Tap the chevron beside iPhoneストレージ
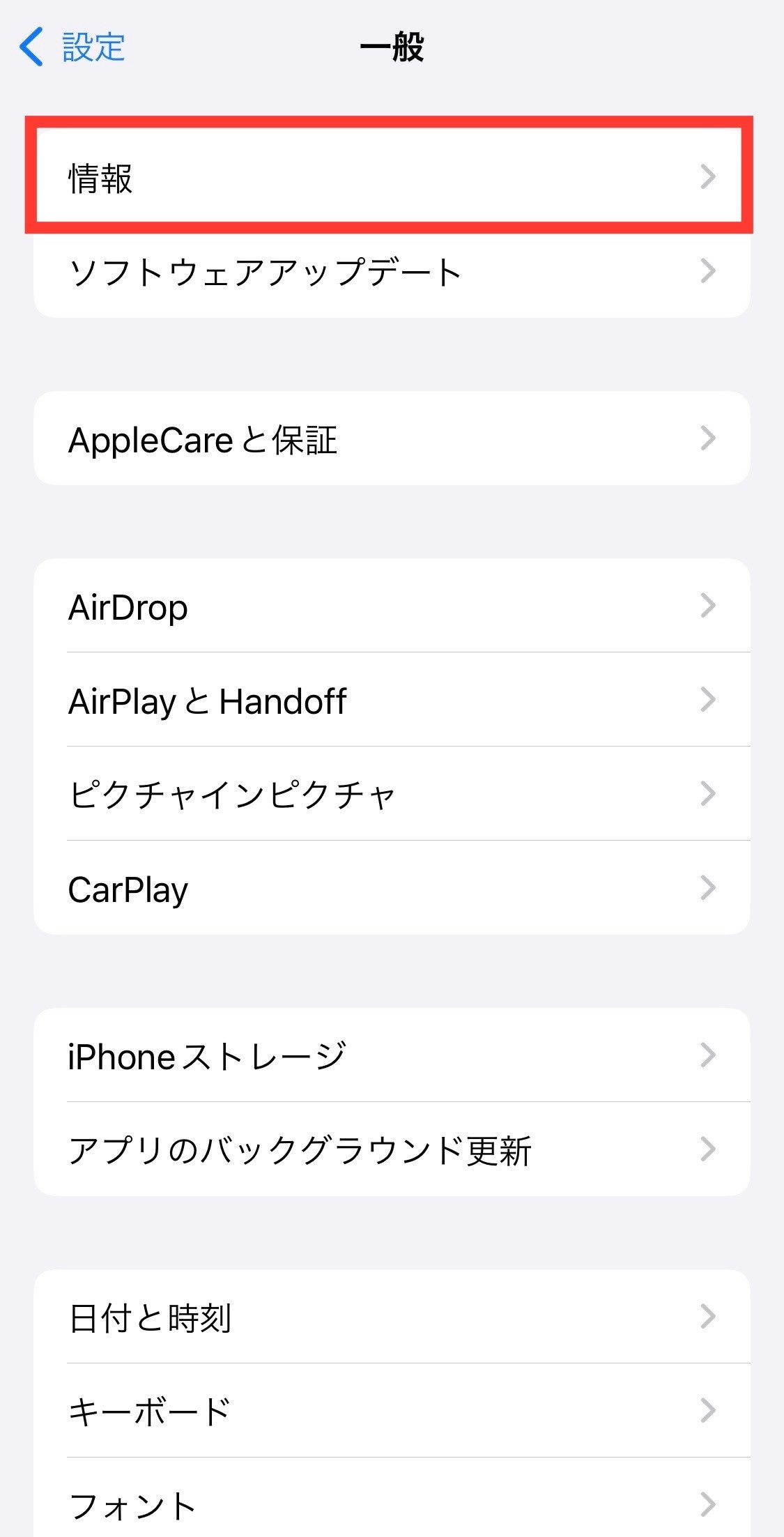The image size is (784, 1537). [x=710, y=1055]
